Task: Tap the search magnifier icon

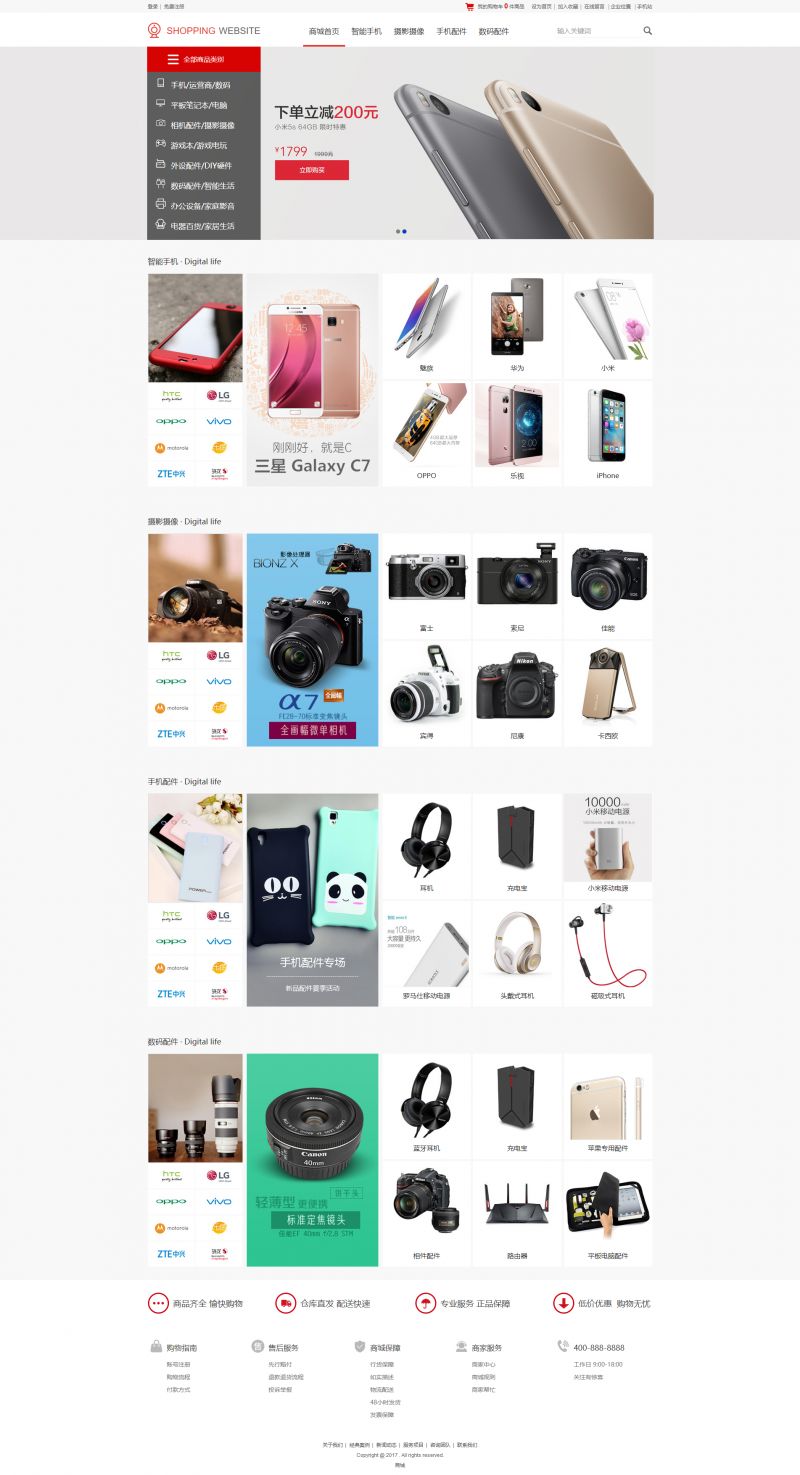Action: pos(647,31)
